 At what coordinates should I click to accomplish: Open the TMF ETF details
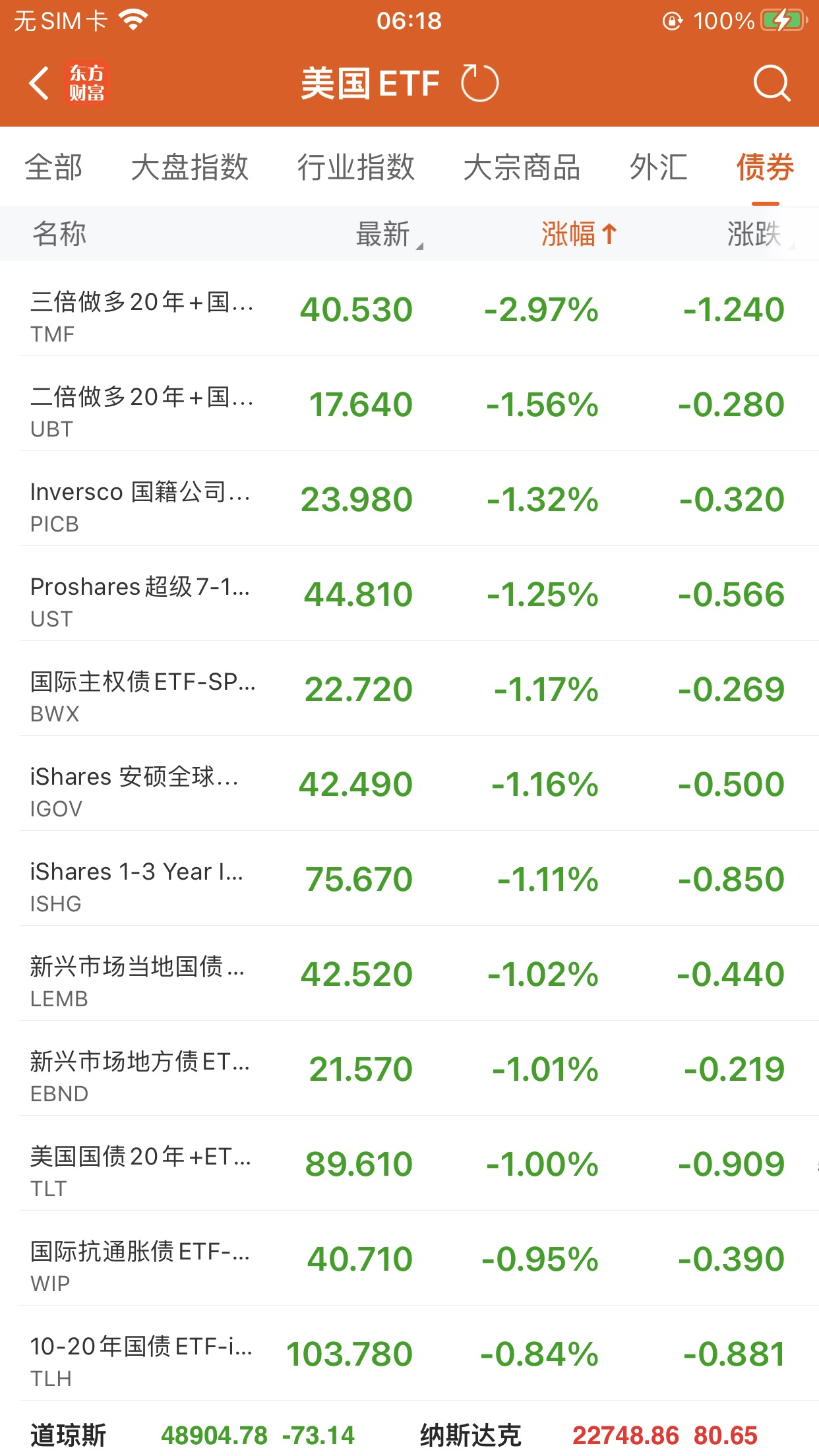(x=409, y=309)
